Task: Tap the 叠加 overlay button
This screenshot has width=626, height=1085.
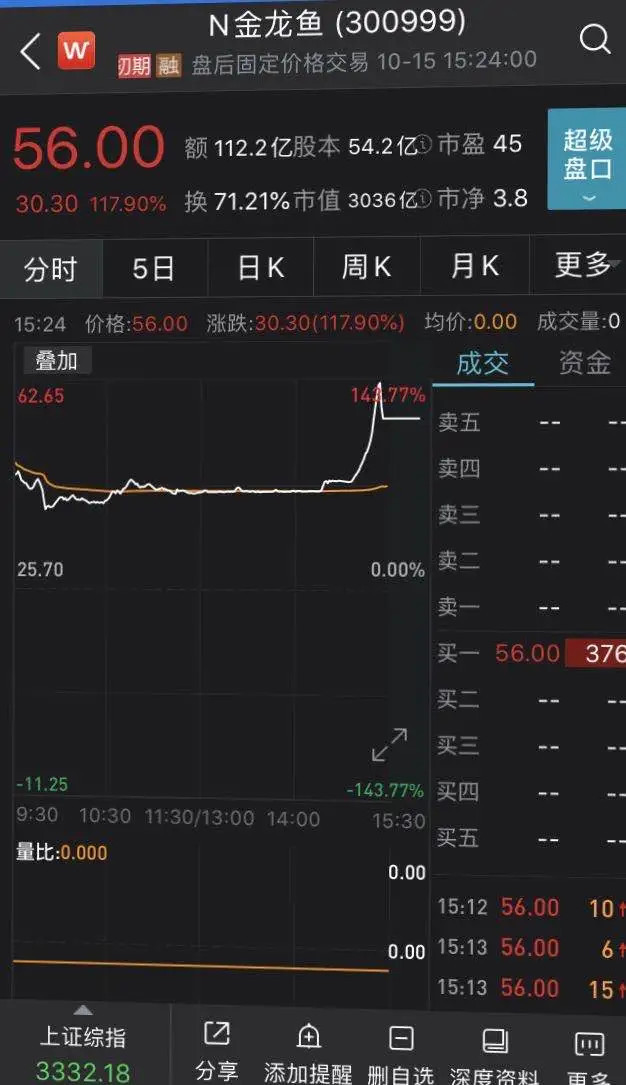Action: coord(57,361)
